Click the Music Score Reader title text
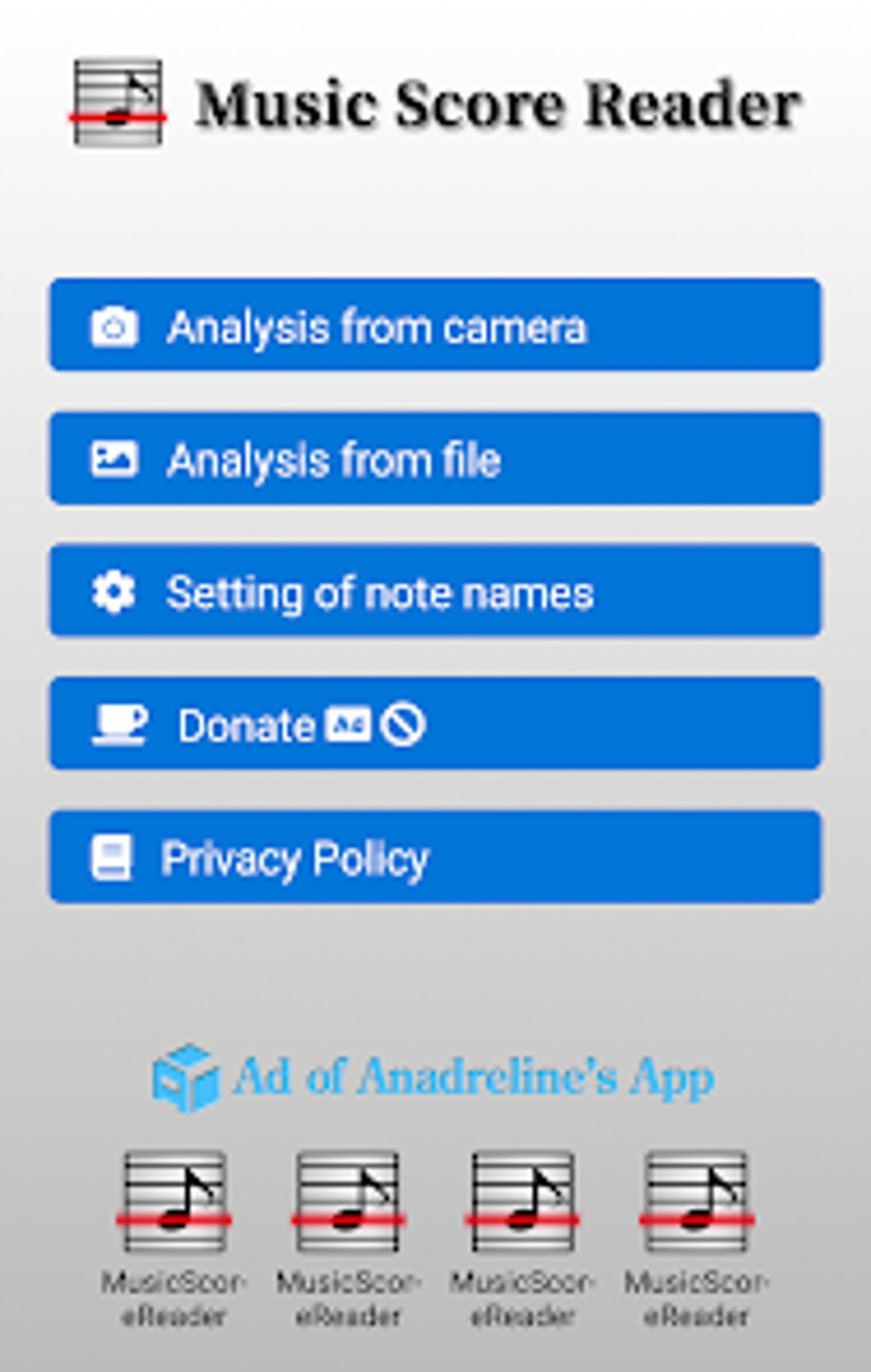The image size is (871, 1372). (499, 104)
